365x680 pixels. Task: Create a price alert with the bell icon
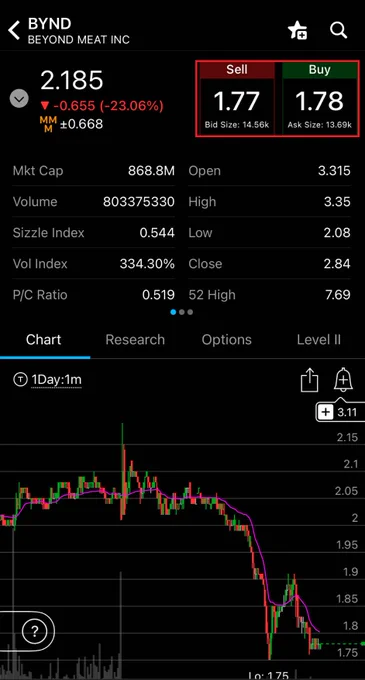pos(343,380)
